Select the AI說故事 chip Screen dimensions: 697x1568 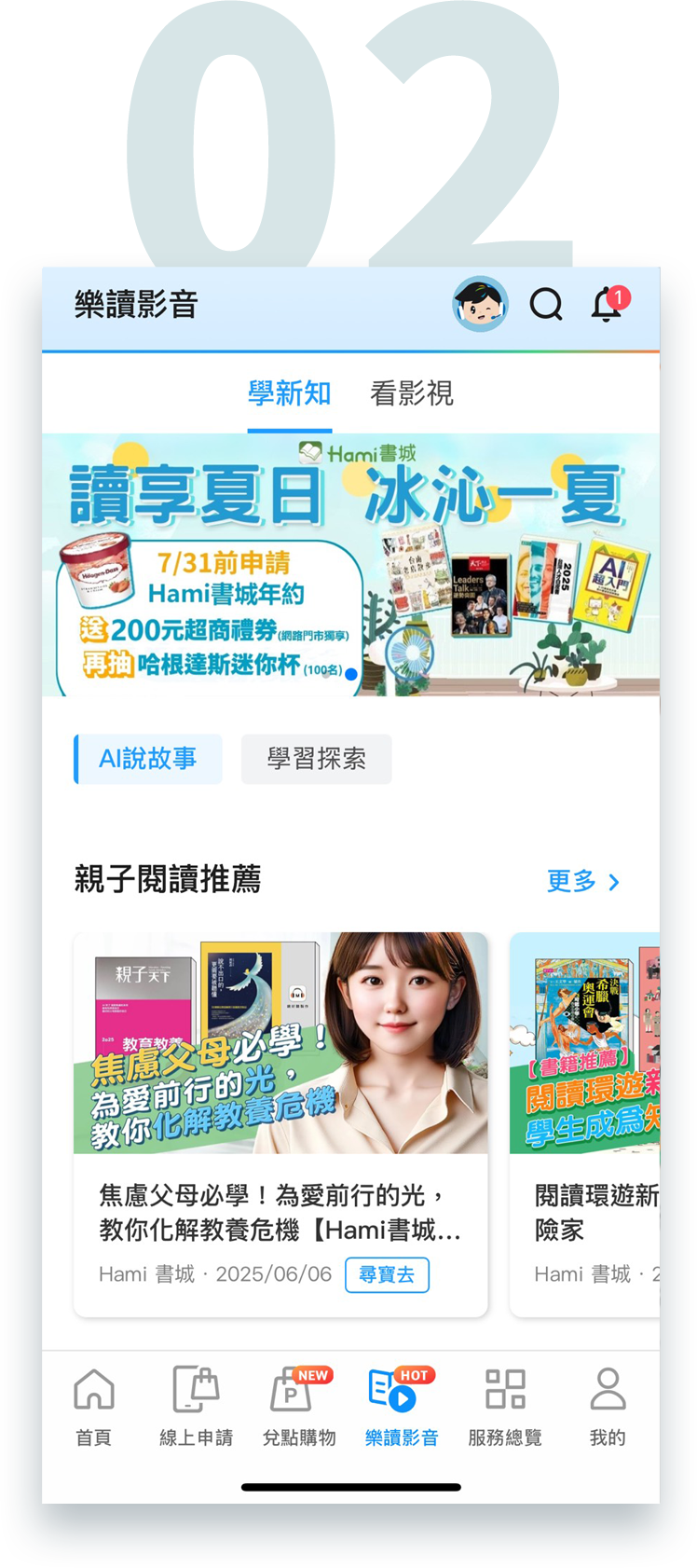point(148,759)
